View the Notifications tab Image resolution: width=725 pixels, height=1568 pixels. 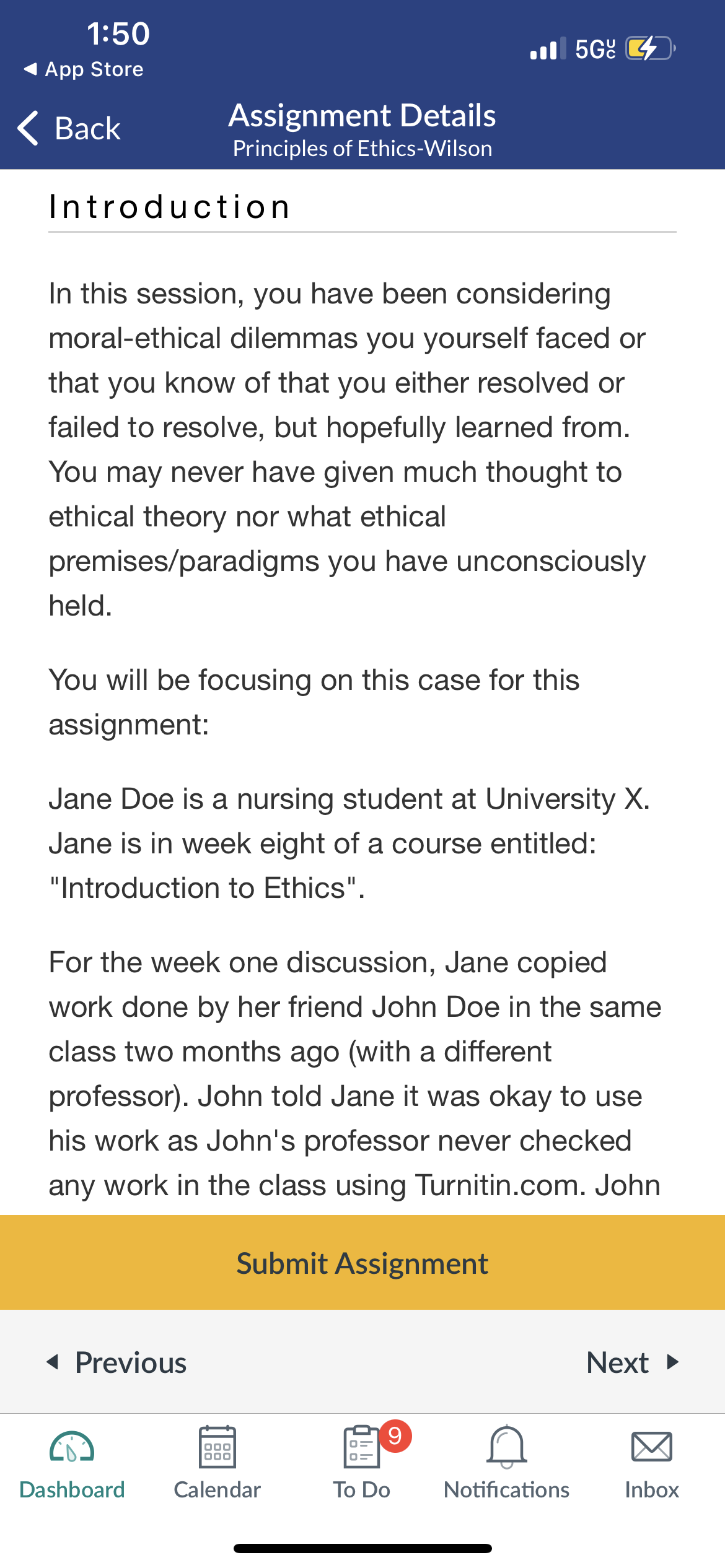coord(507,1464)
